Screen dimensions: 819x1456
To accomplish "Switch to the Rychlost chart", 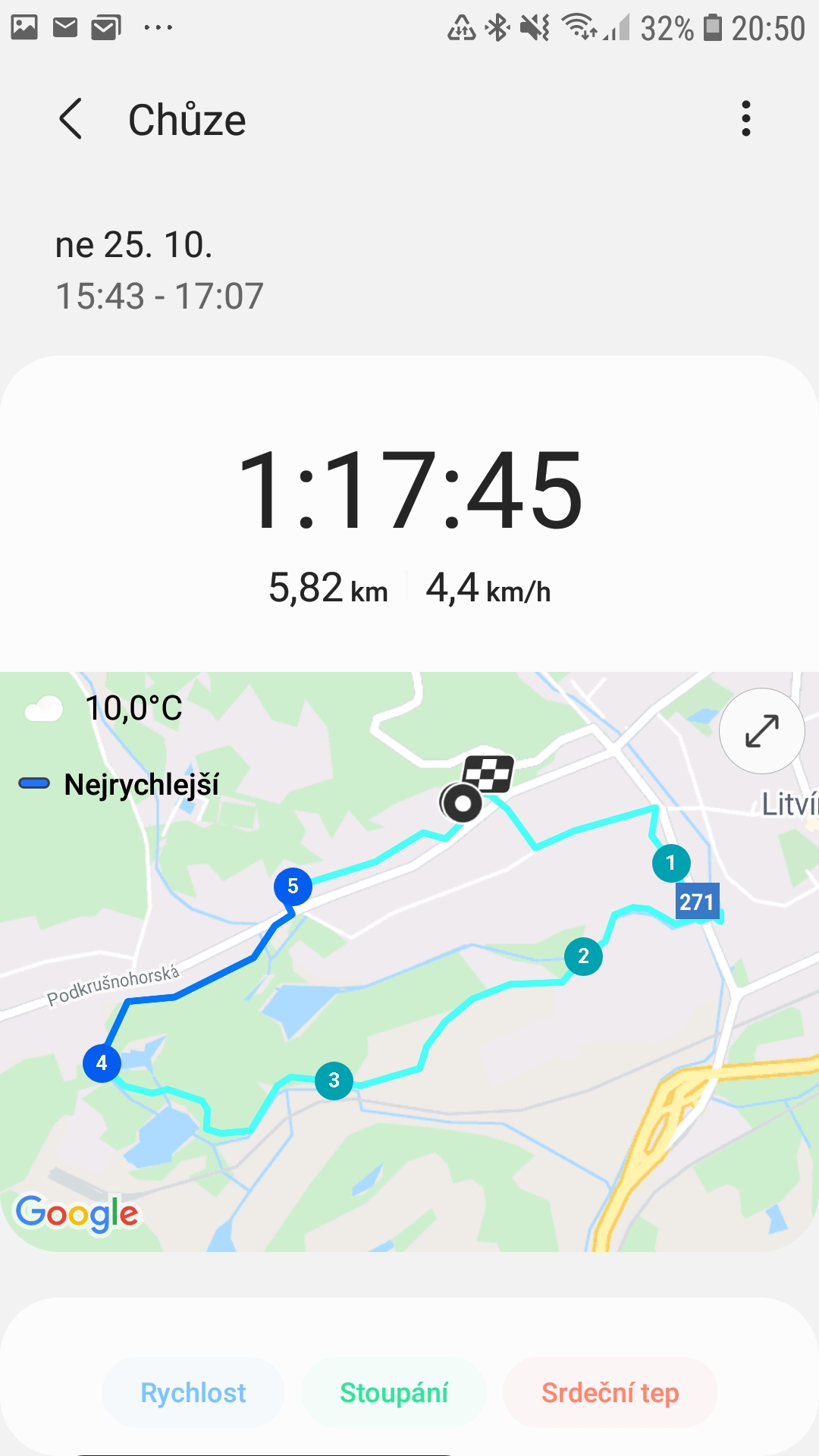I will (193, 1393).
